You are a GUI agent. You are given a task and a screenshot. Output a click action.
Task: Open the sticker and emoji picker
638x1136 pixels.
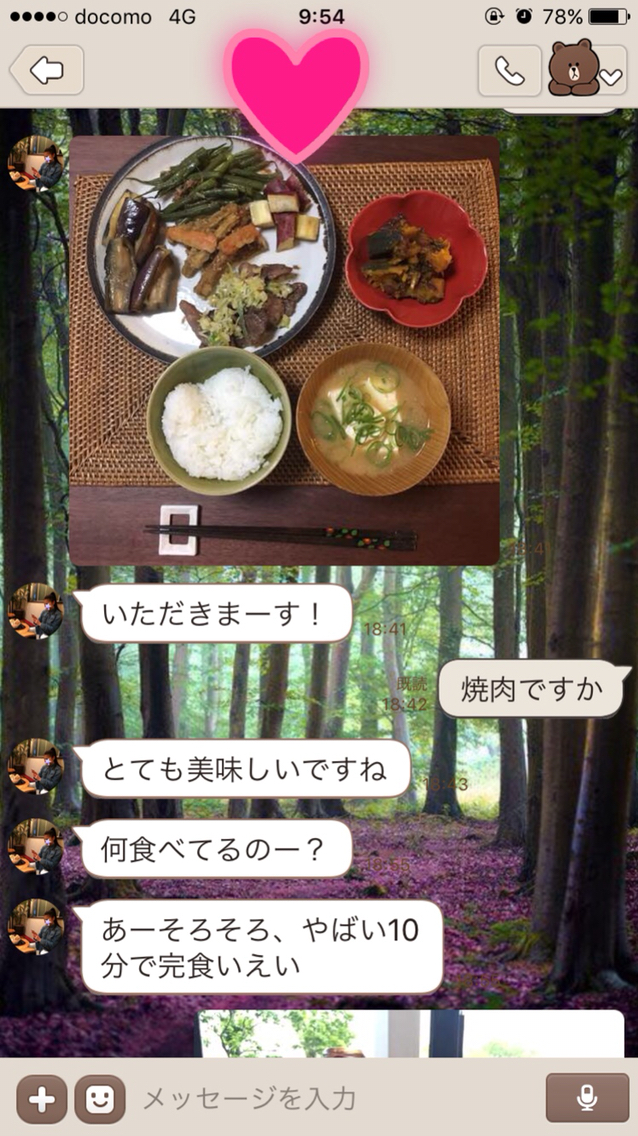click(x=100, y=1099)
